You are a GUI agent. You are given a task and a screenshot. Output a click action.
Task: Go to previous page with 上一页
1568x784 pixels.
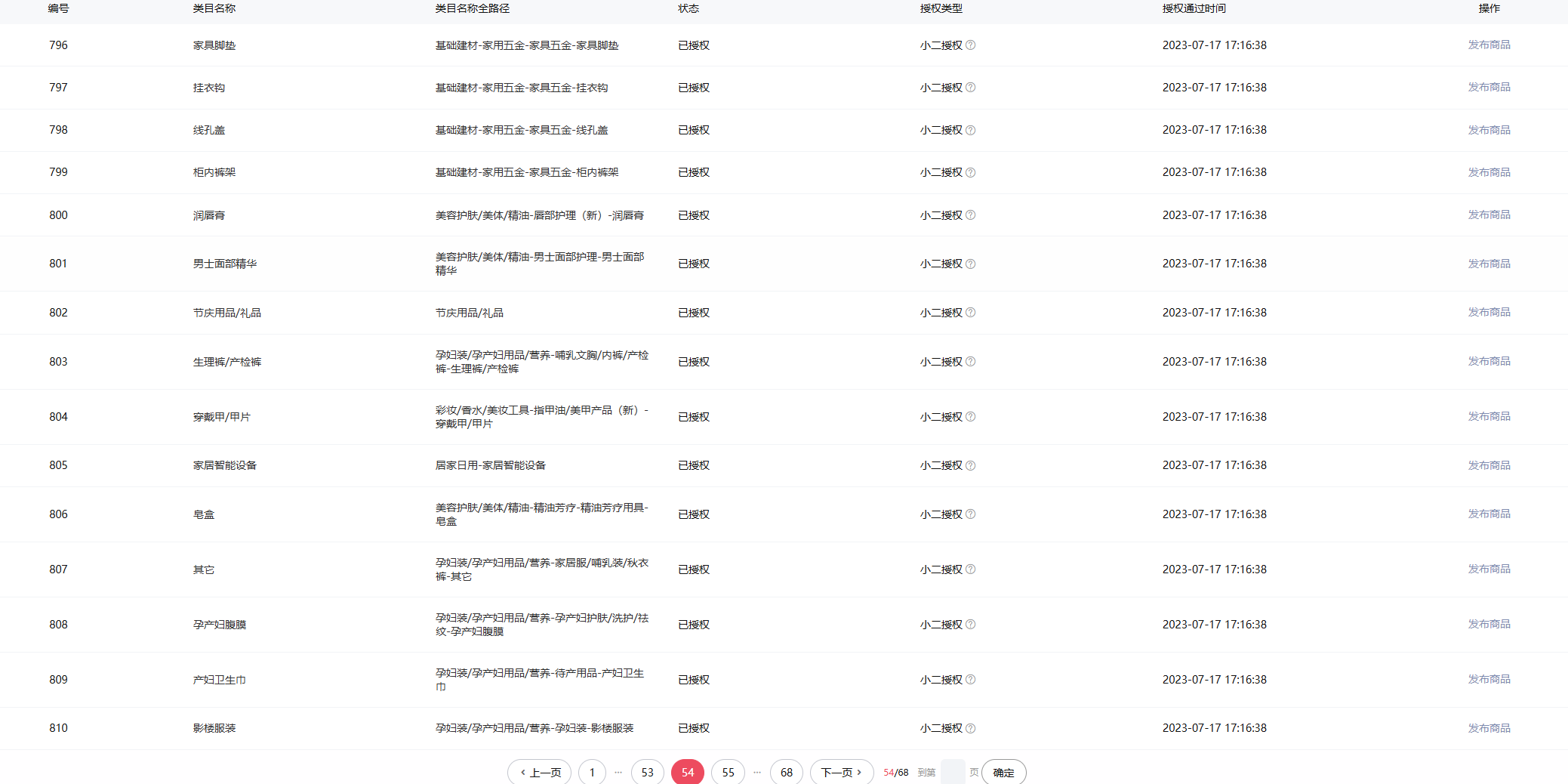pos(540,772)
